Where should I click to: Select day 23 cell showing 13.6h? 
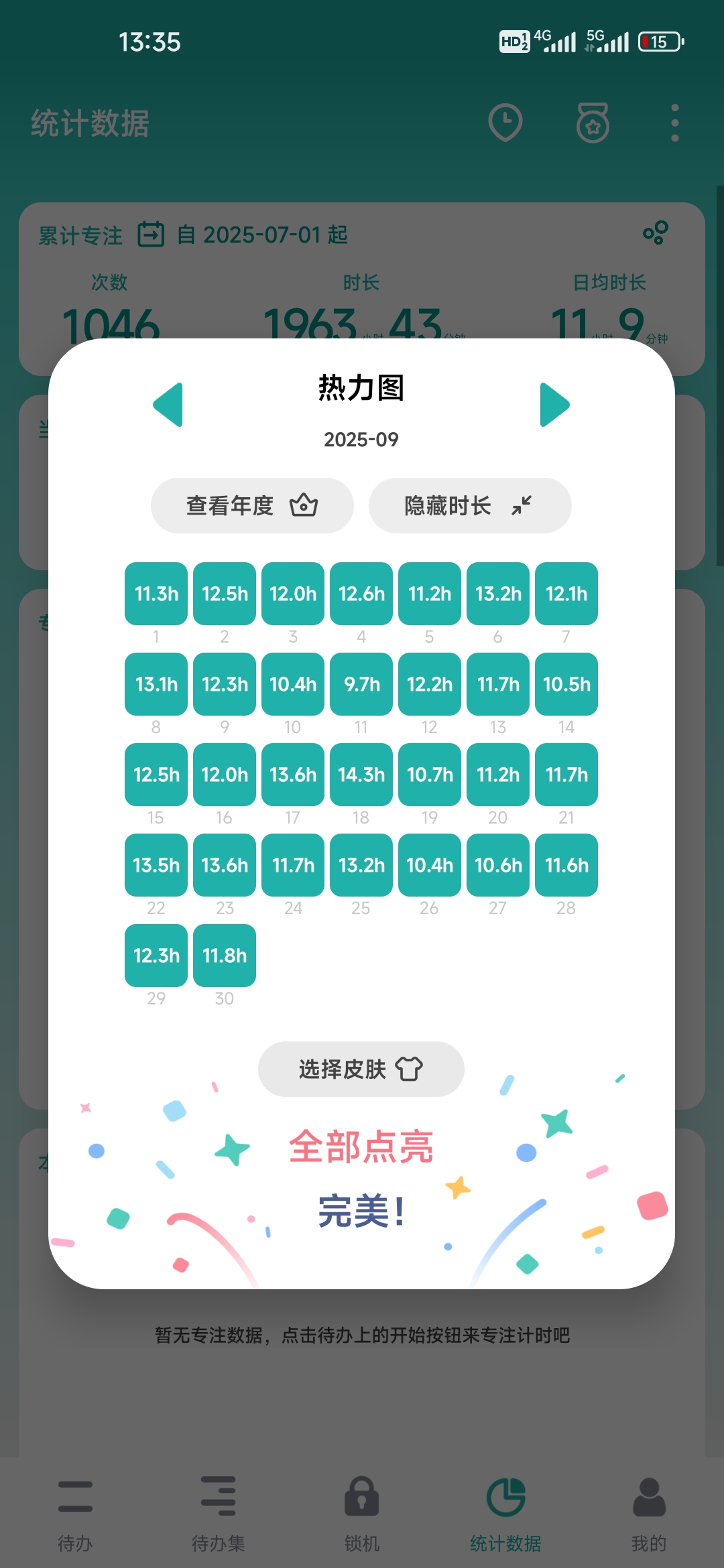[x=225, y=865]
